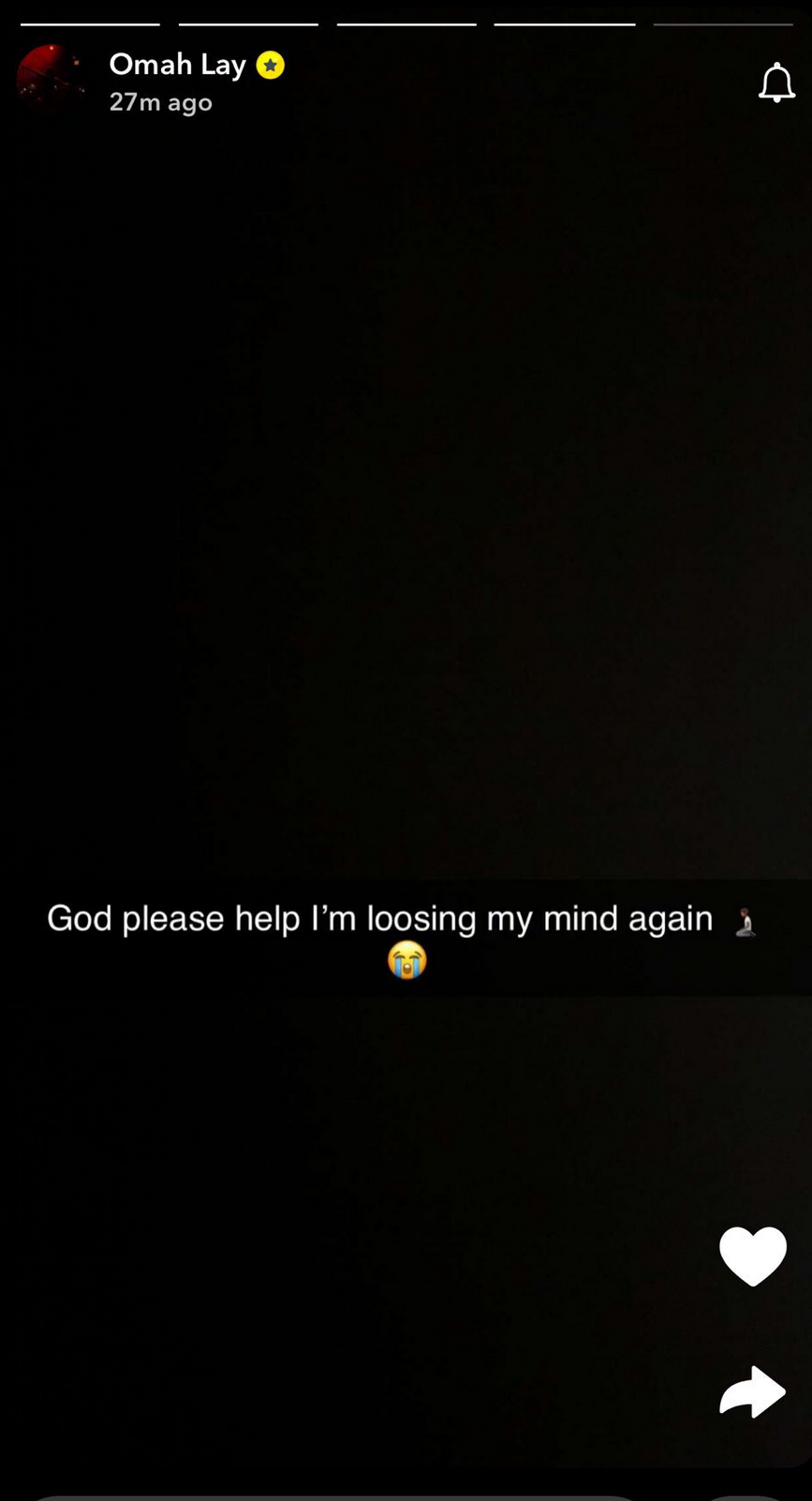
Task: Turn on notifications with the bell icon
Action: tap(776, 82)
